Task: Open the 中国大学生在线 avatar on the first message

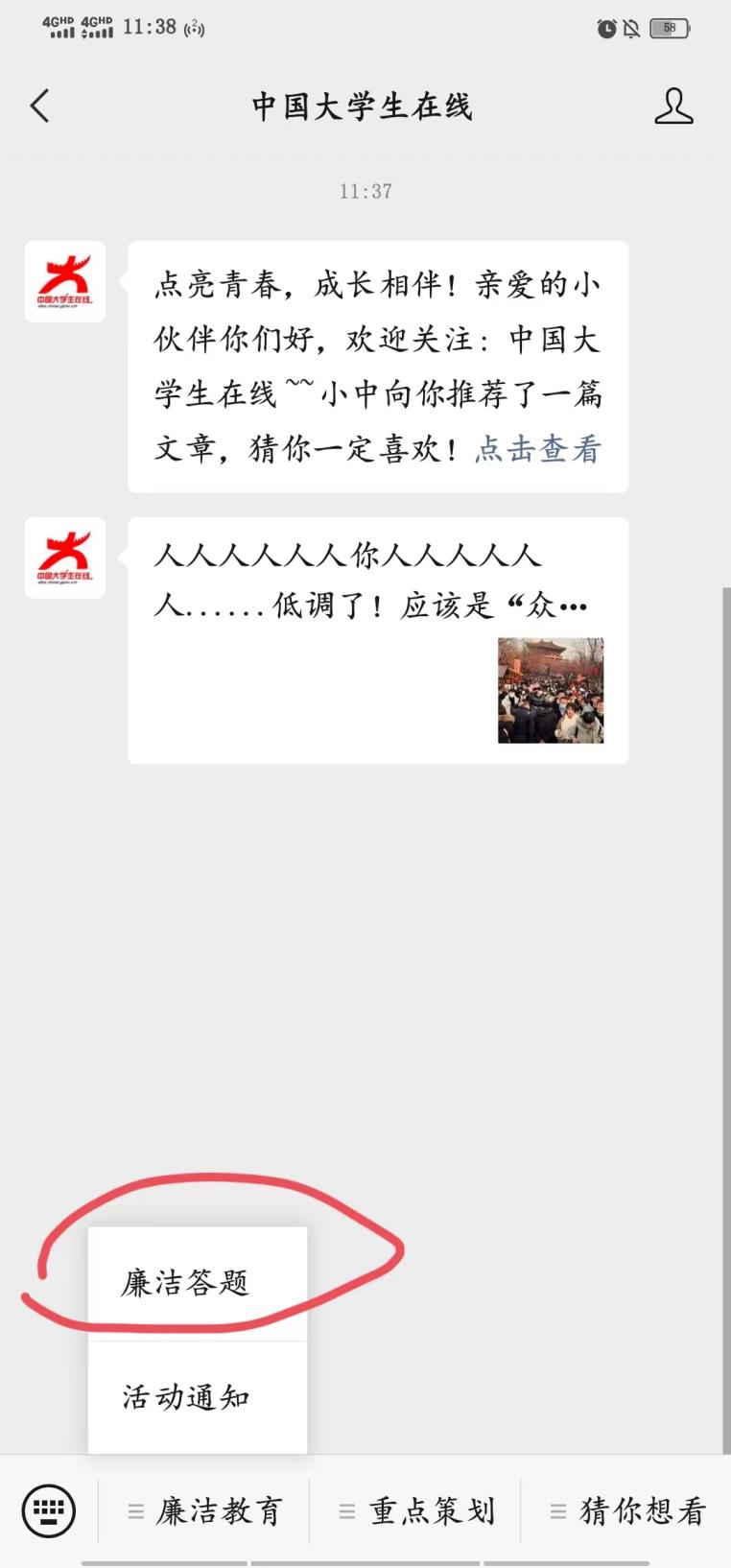Action: 63,281
